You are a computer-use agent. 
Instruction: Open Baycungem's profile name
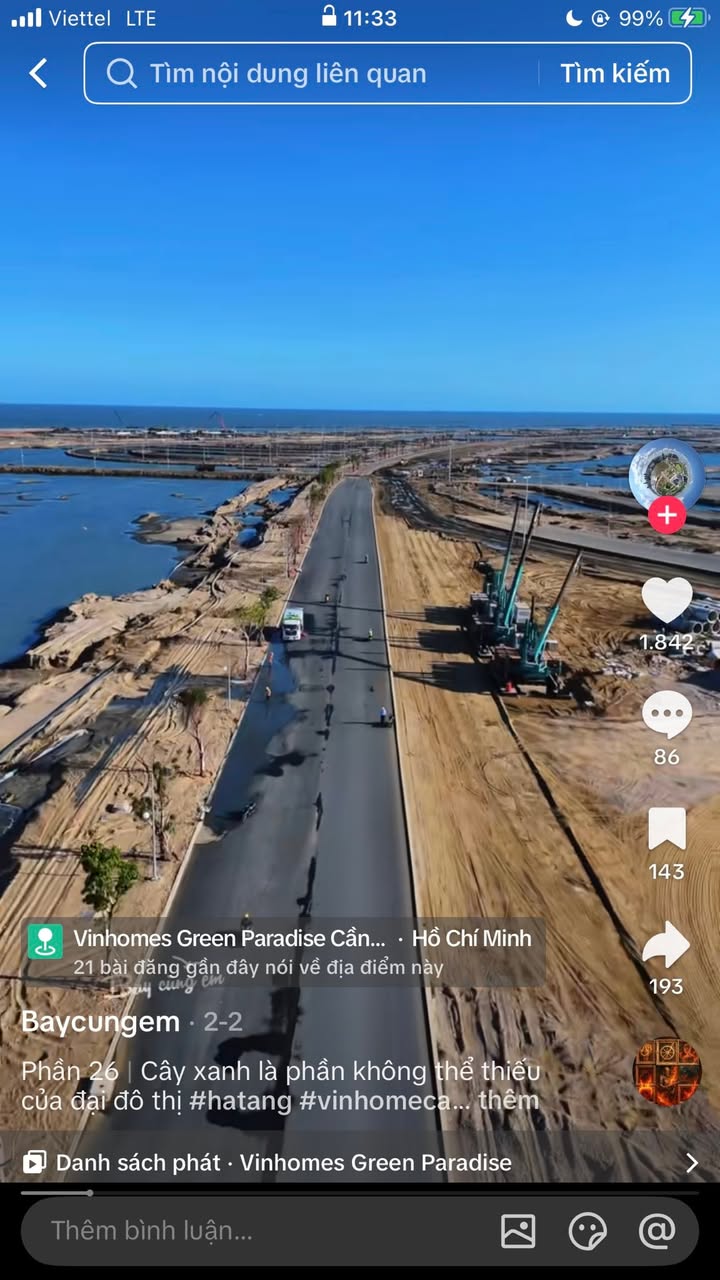click(100, 1022)
